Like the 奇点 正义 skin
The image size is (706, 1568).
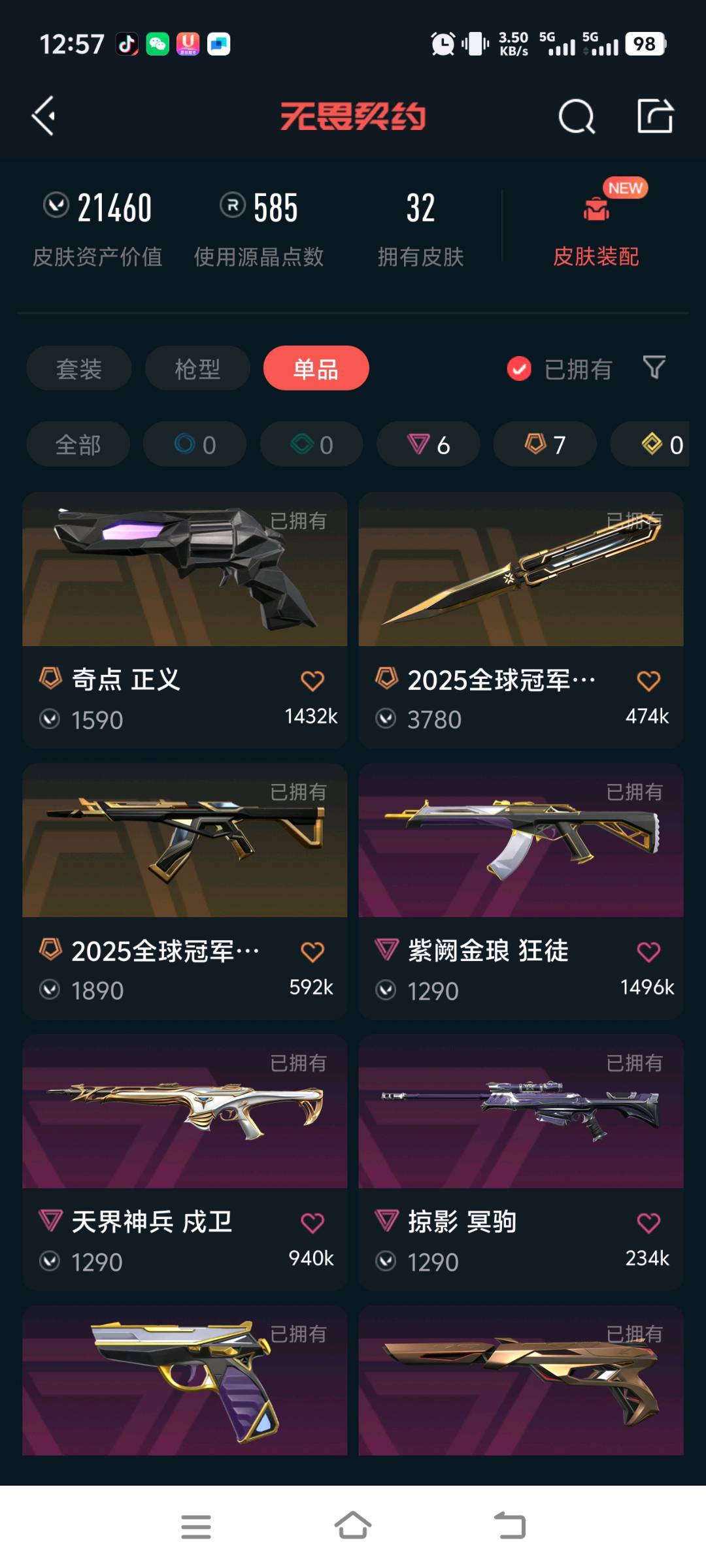coord(312,681)
